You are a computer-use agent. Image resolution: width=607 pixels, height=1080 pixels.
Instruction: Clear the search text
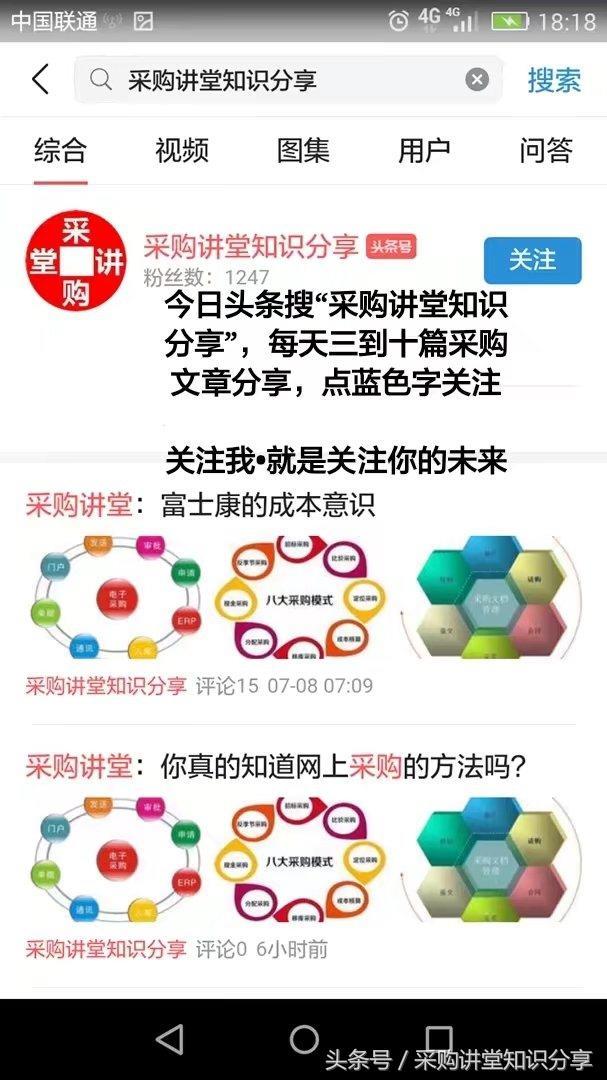(x=477, y=80)
